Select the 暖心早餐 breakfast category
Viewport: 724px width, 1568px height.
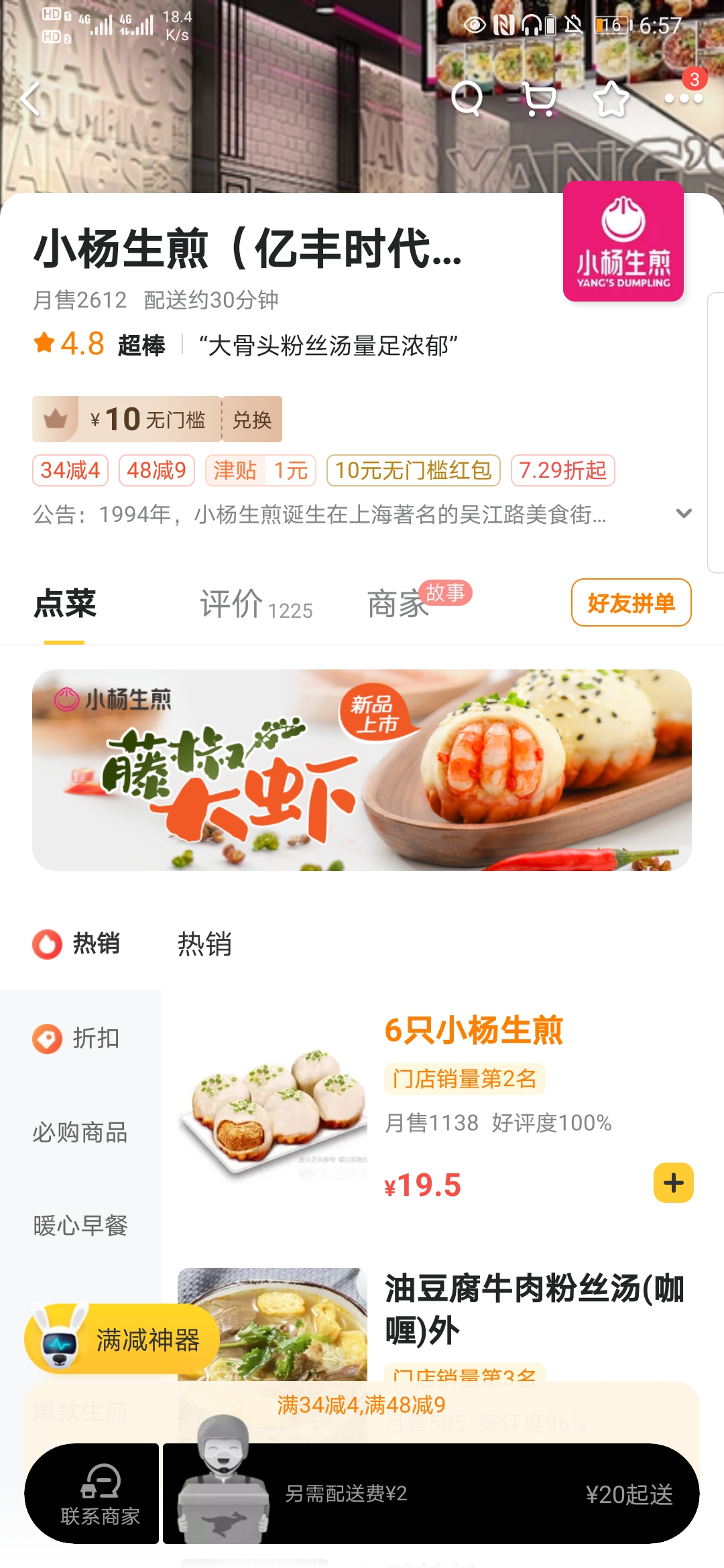tap(79, 1226)
